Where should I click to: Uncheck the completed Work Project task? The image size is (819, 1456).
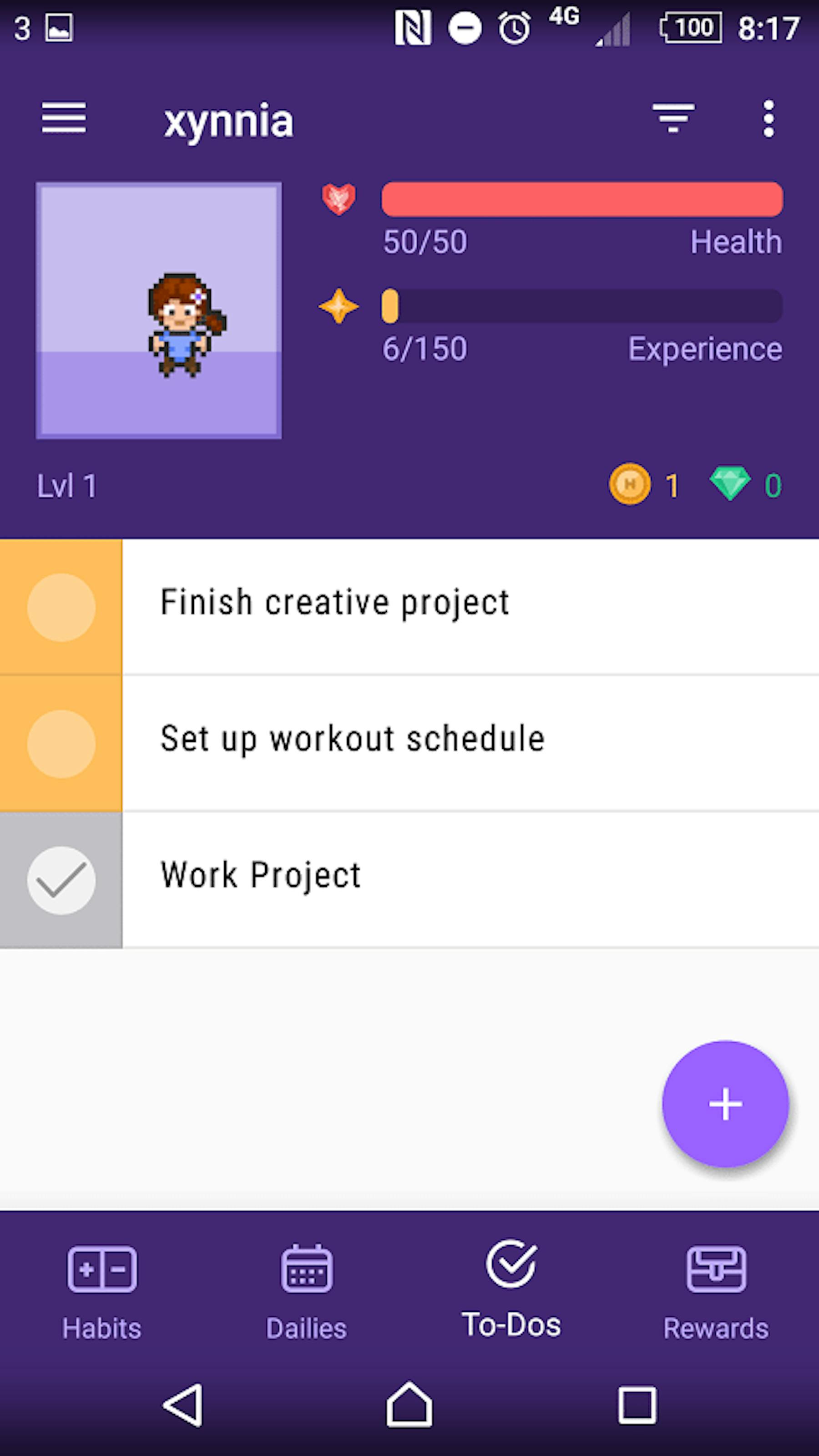61,880
